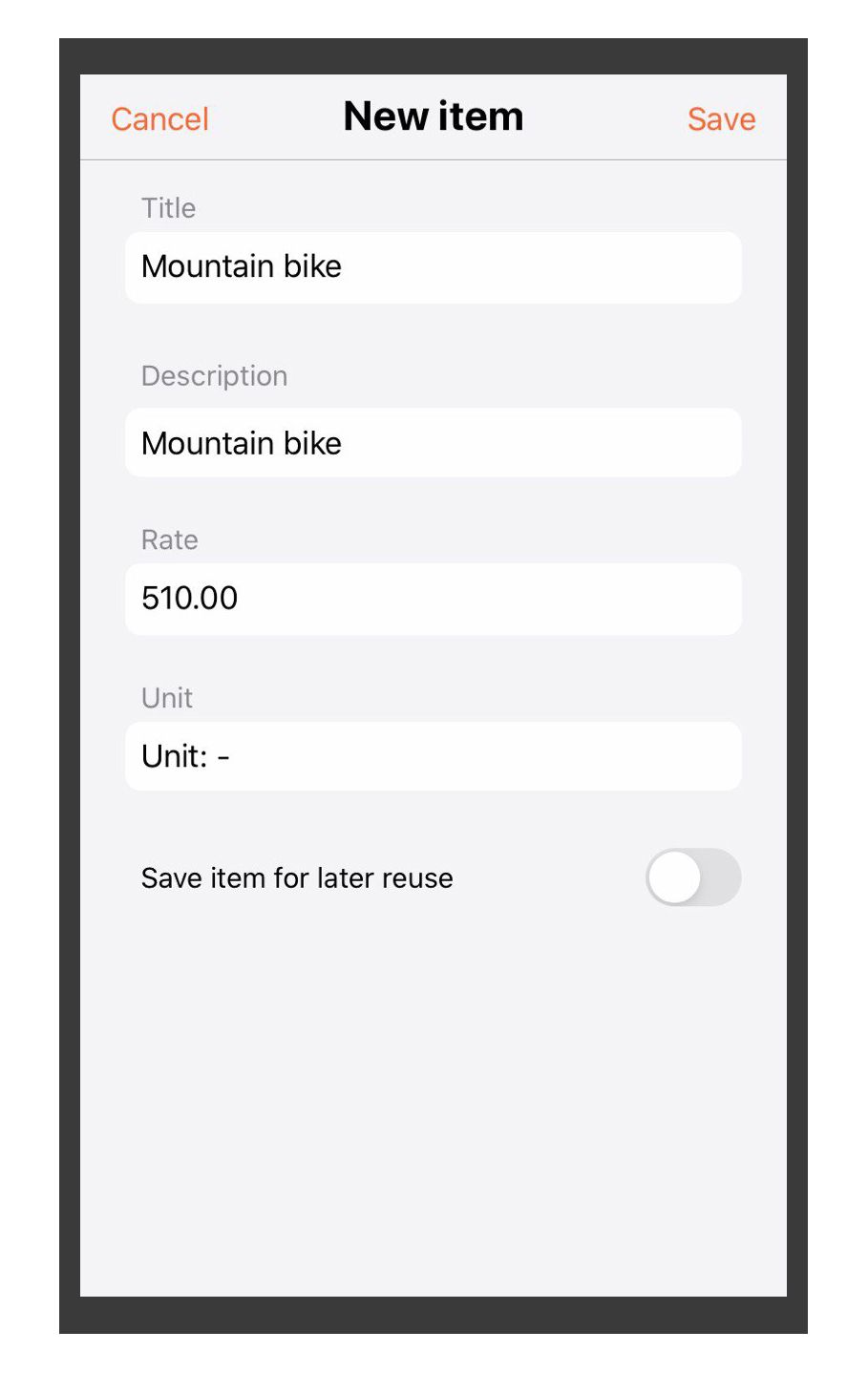This screenshot has height=1373, width=868.
Task: Cancel creating the new item
Action: coord(159,119)
